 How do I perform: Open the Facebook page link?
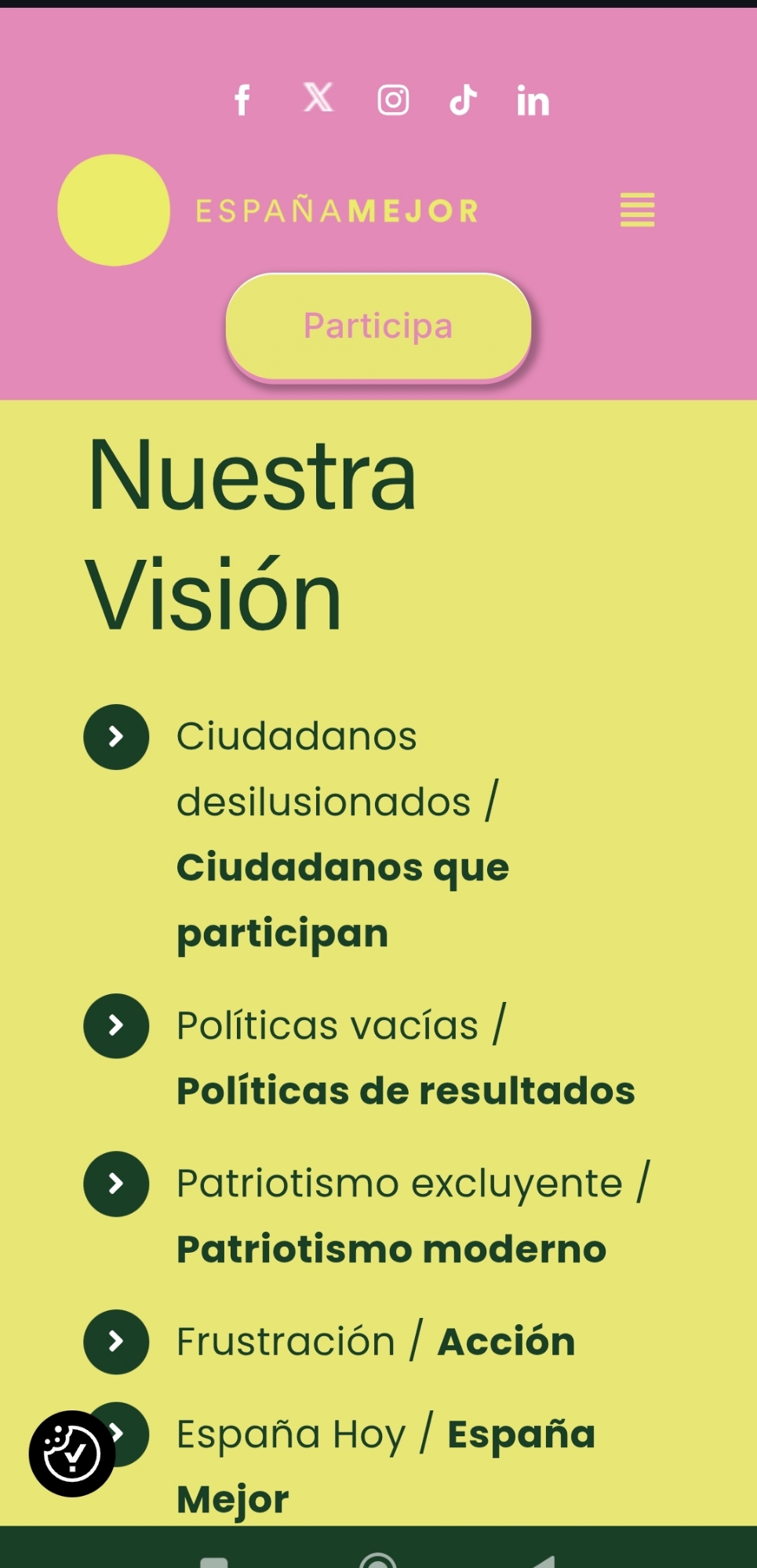click(x=243, y=100)
